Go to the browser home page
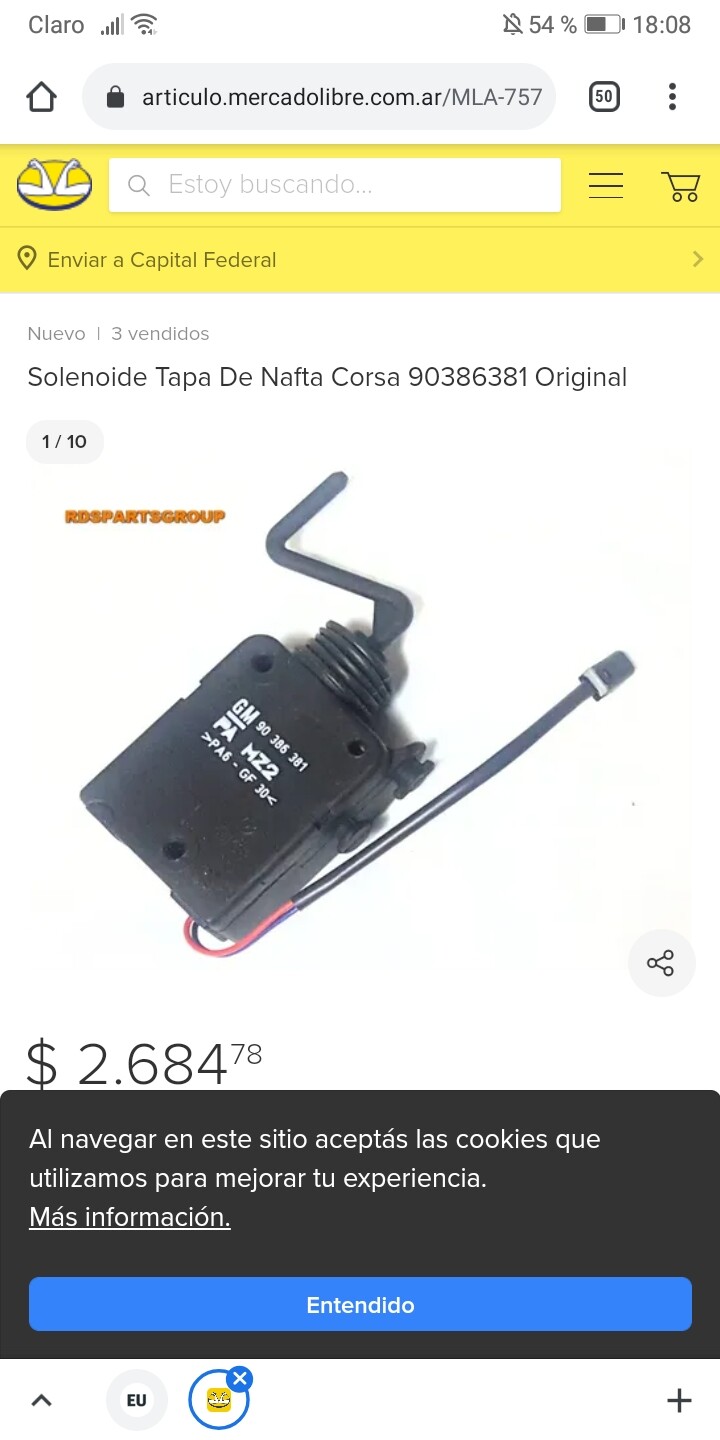 click(41, 97)
